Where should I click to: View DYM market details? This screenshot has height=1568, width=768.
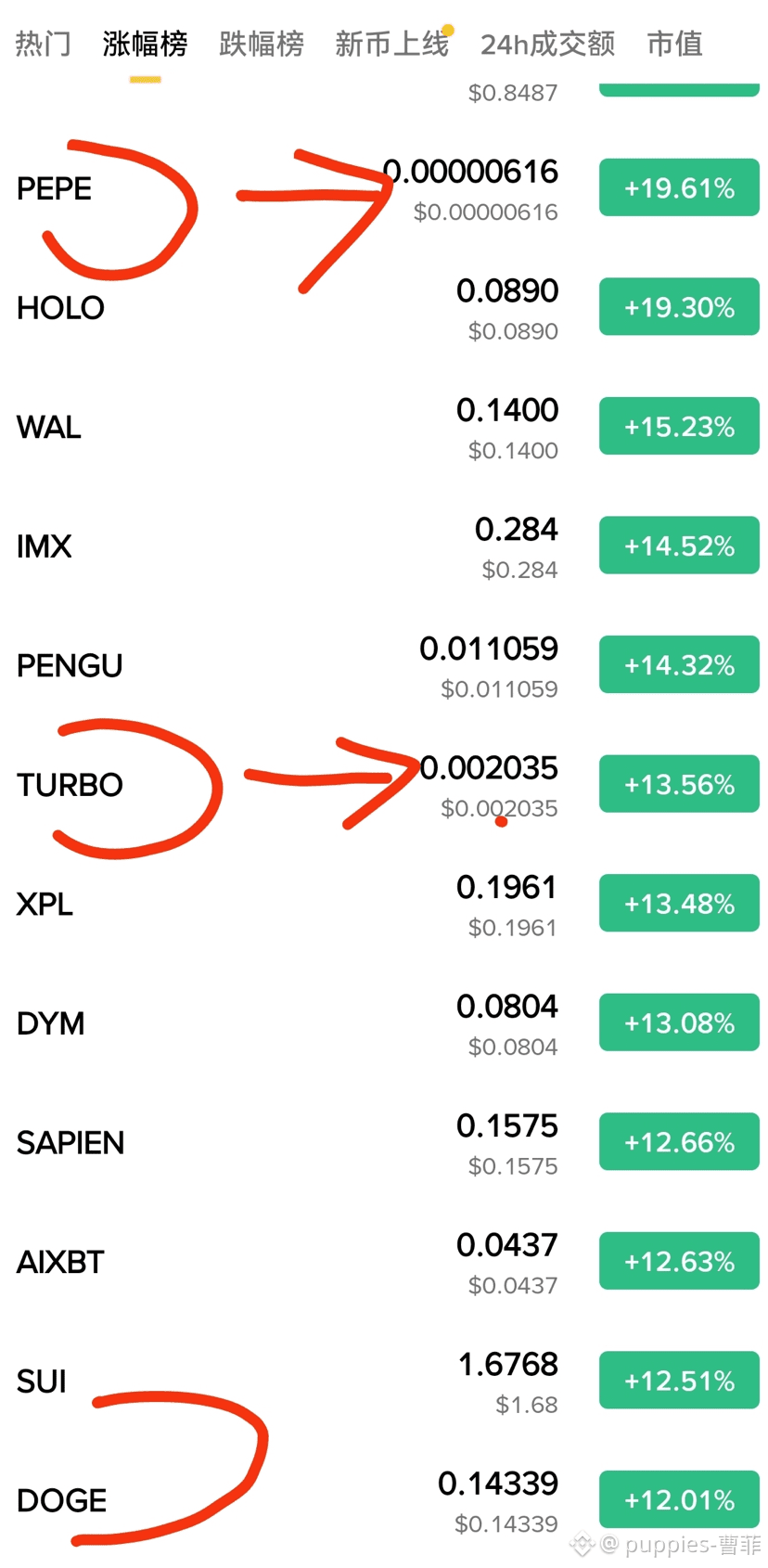click(384, 1023)
